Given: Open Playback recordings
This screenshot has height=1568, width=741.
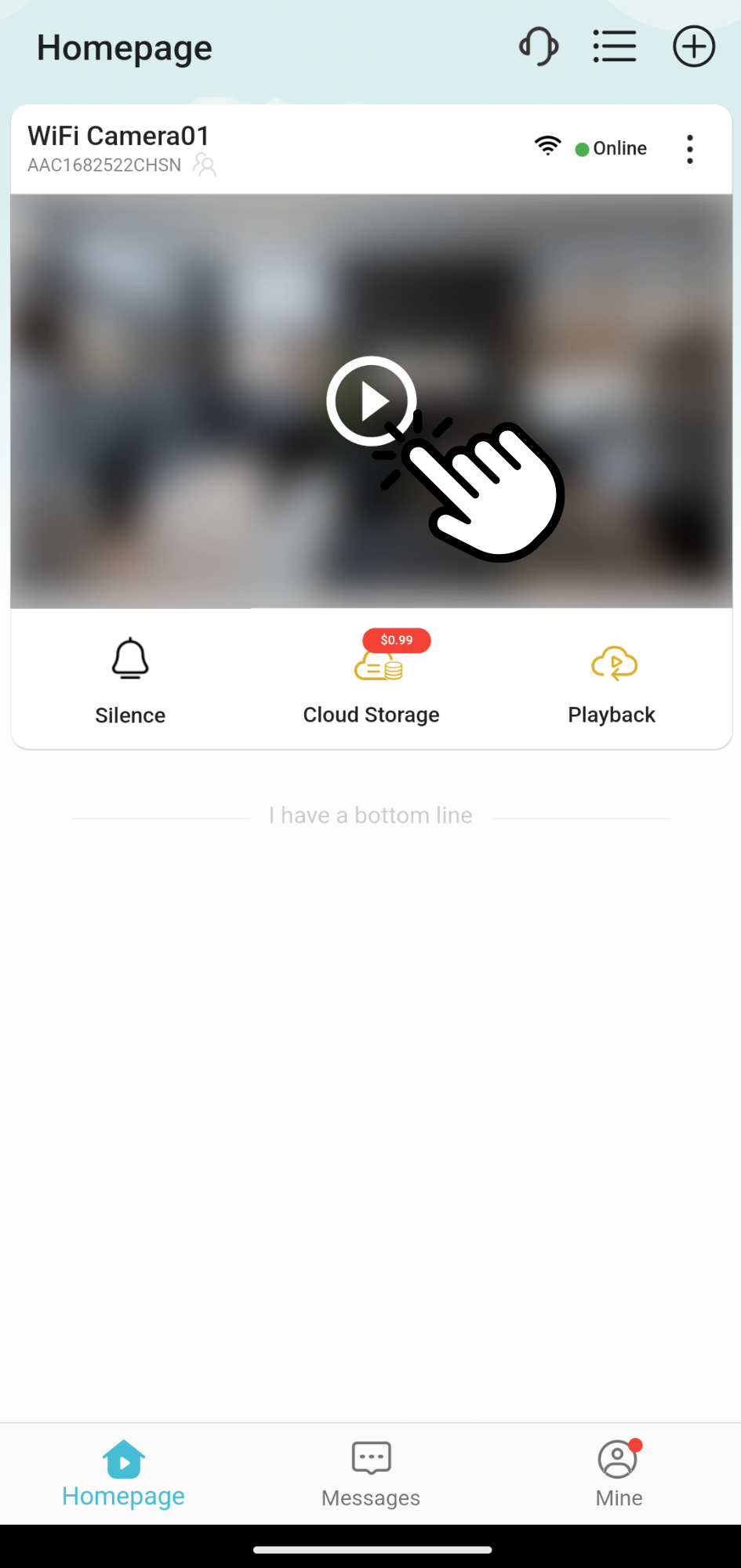Looking at the screenshot, I should (612, 679).
